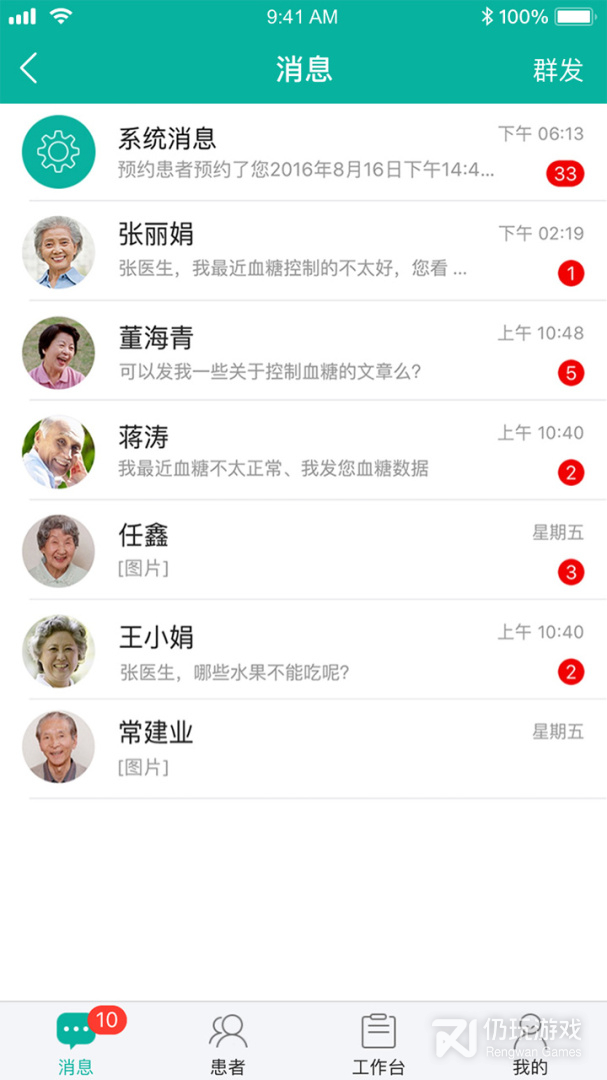Go to the 工作台 tab
This screenshot has height=1080, width=607.
(x=379, y=1042)
